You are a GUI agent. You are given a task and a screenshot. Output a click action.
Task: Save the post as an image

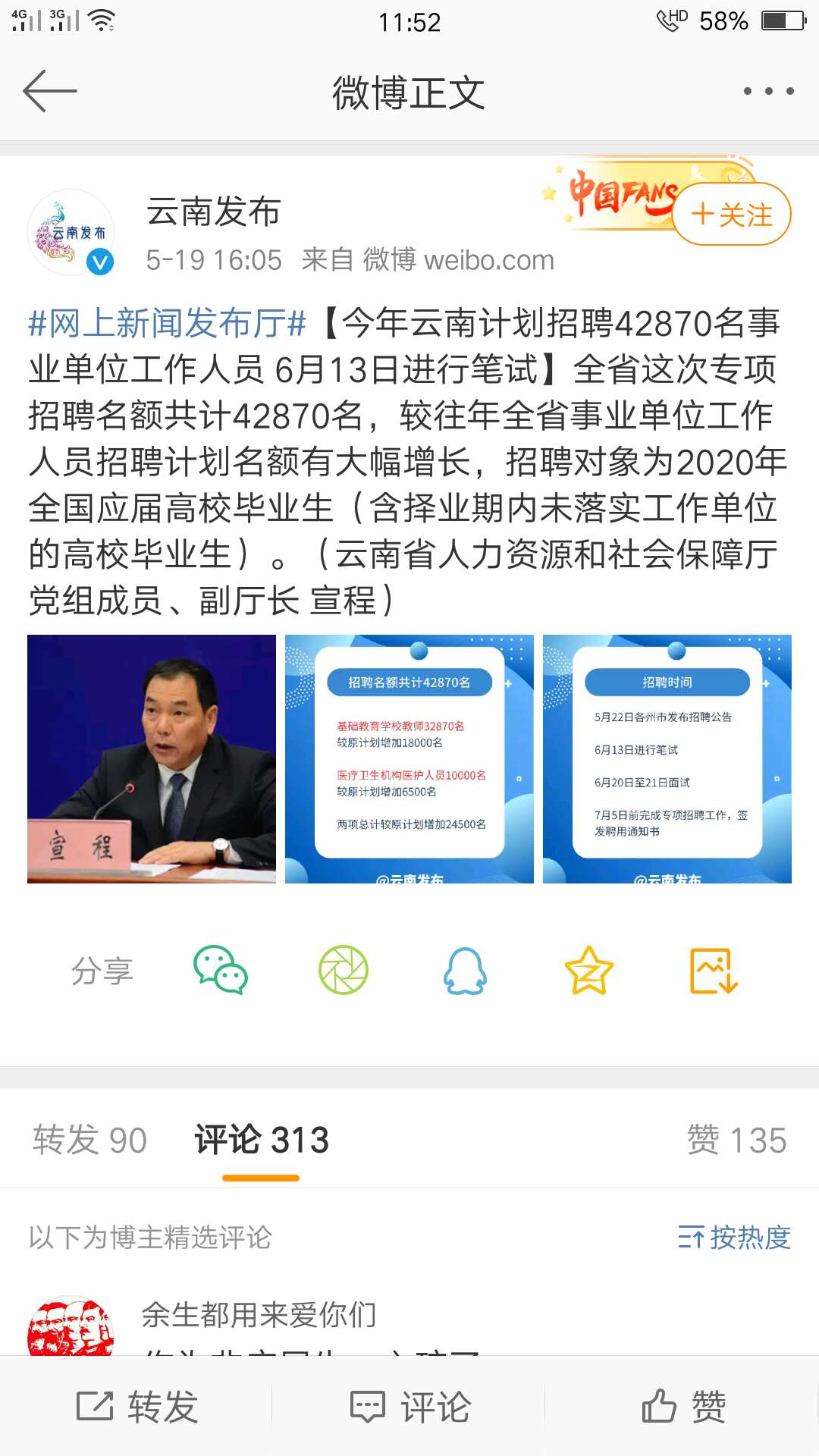(713, 970)
